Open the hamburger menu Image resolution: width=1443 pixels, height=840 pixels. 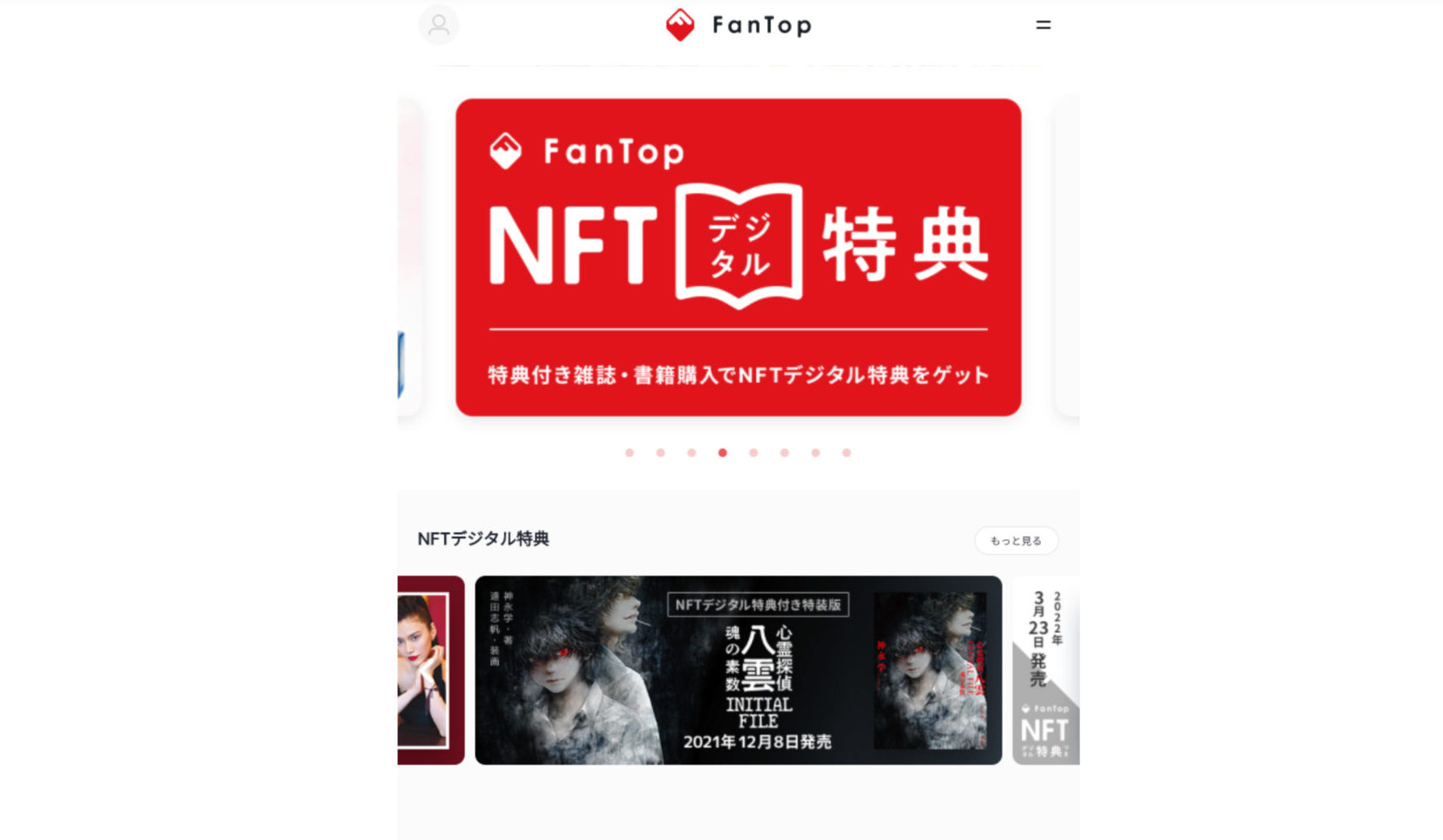pos(1043,25)
